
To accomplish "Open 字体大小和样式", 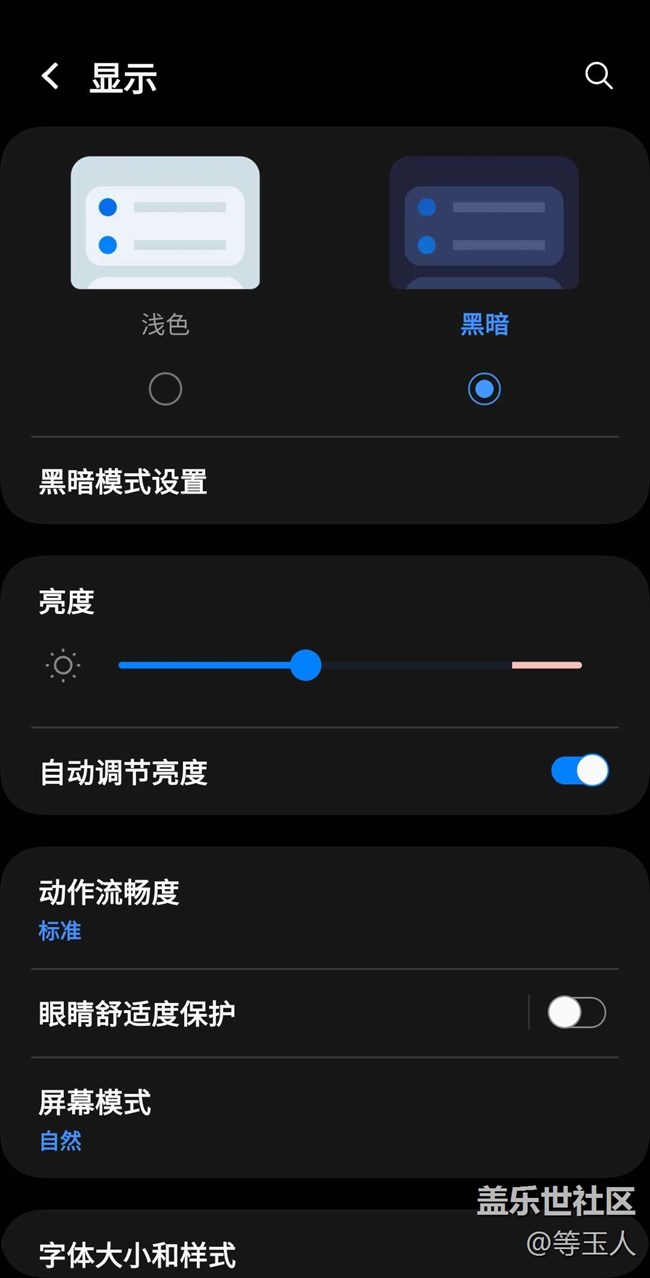I will tap(137, 1253).
